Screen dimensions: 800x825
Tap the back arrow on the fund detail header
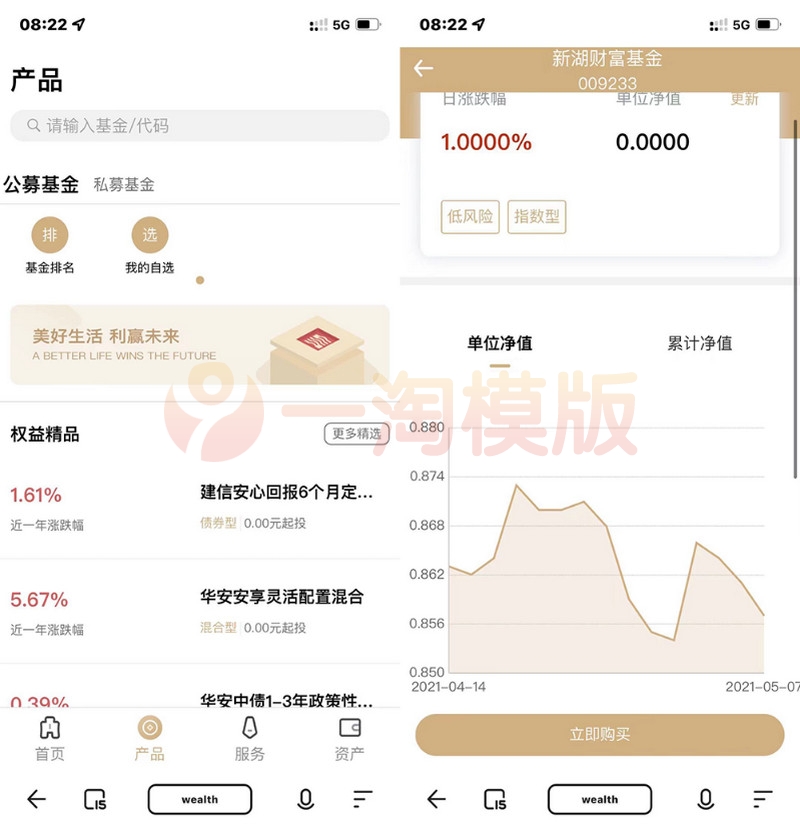422,69
